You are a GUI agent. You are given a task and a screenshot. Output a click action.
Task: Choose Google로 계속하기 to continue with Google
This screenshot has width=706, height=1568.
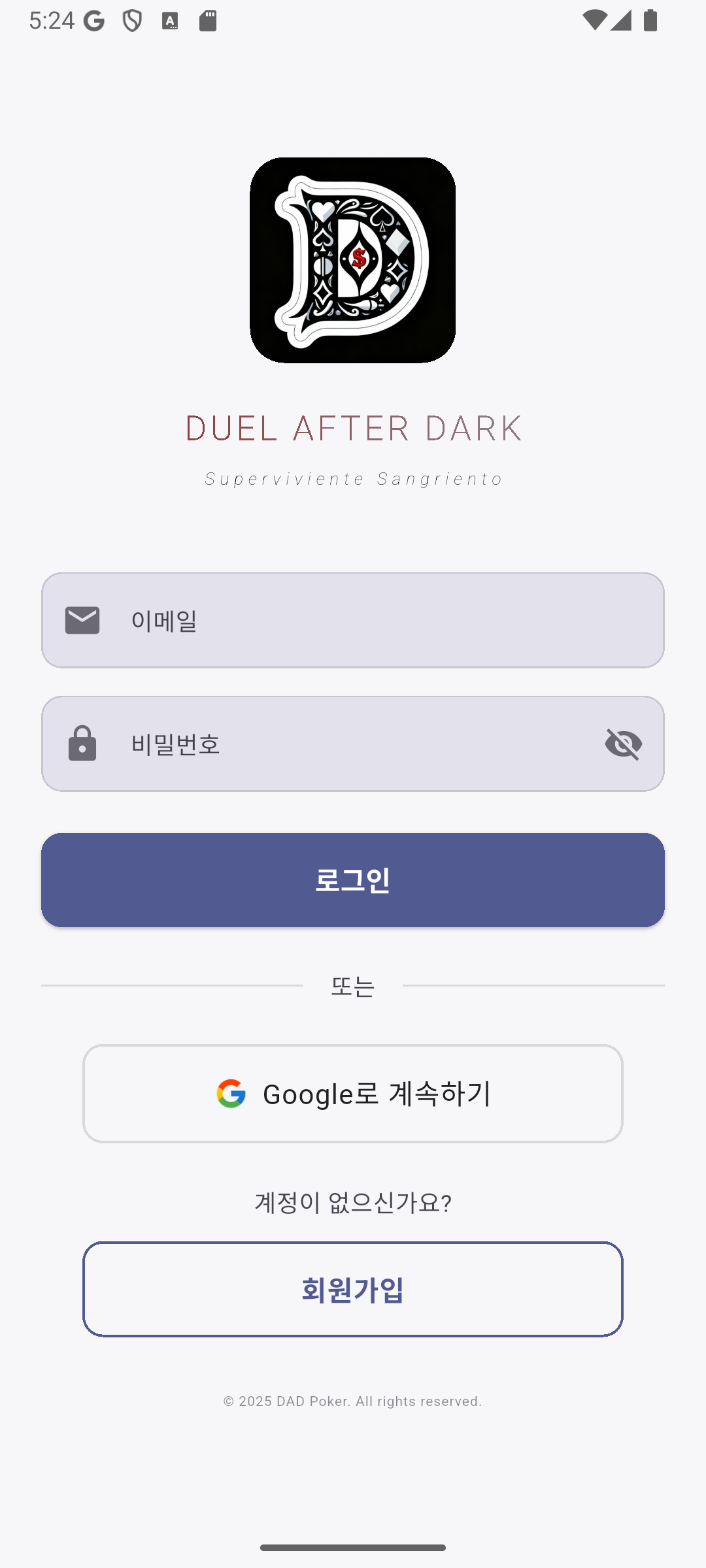click(x=353, y=1093)
